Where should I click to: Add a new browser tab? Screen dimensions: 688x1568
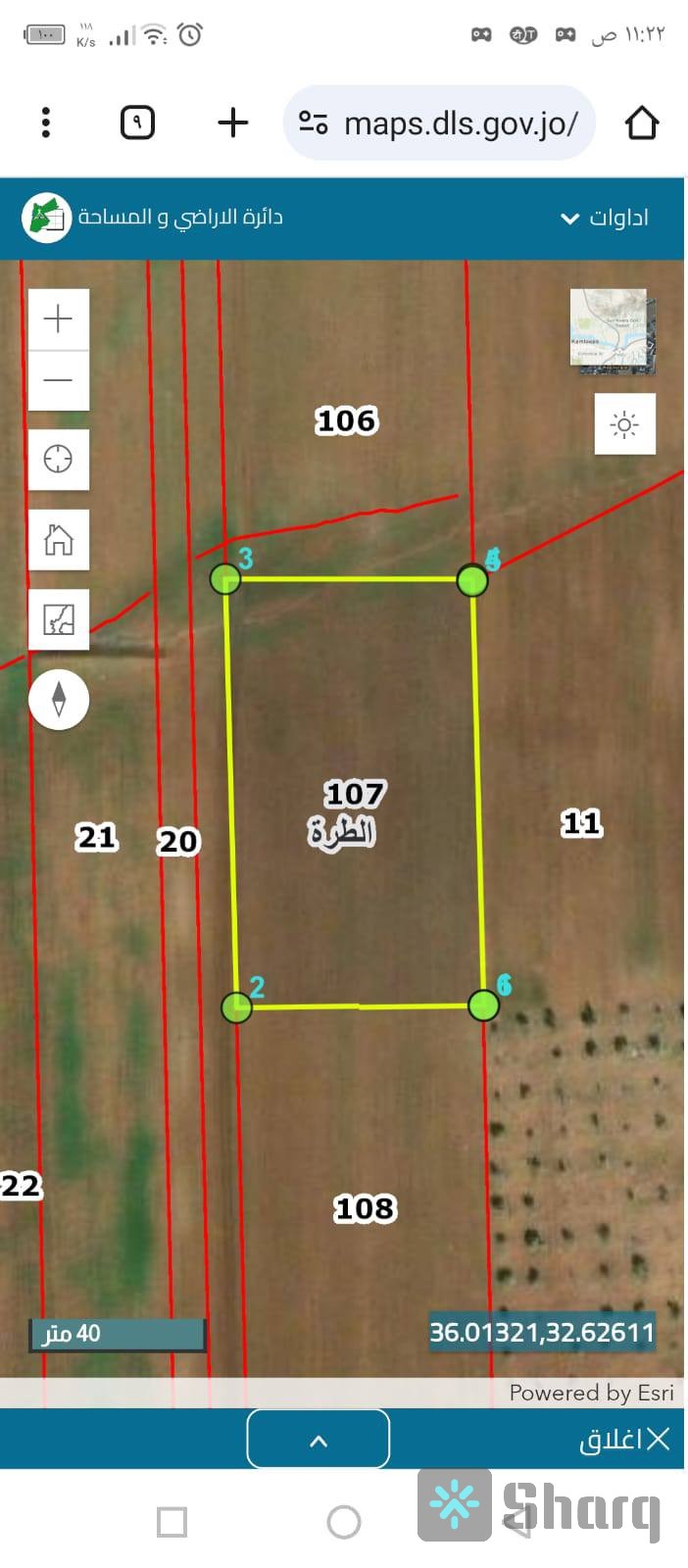pyautogui.click(x=232, y=122)
